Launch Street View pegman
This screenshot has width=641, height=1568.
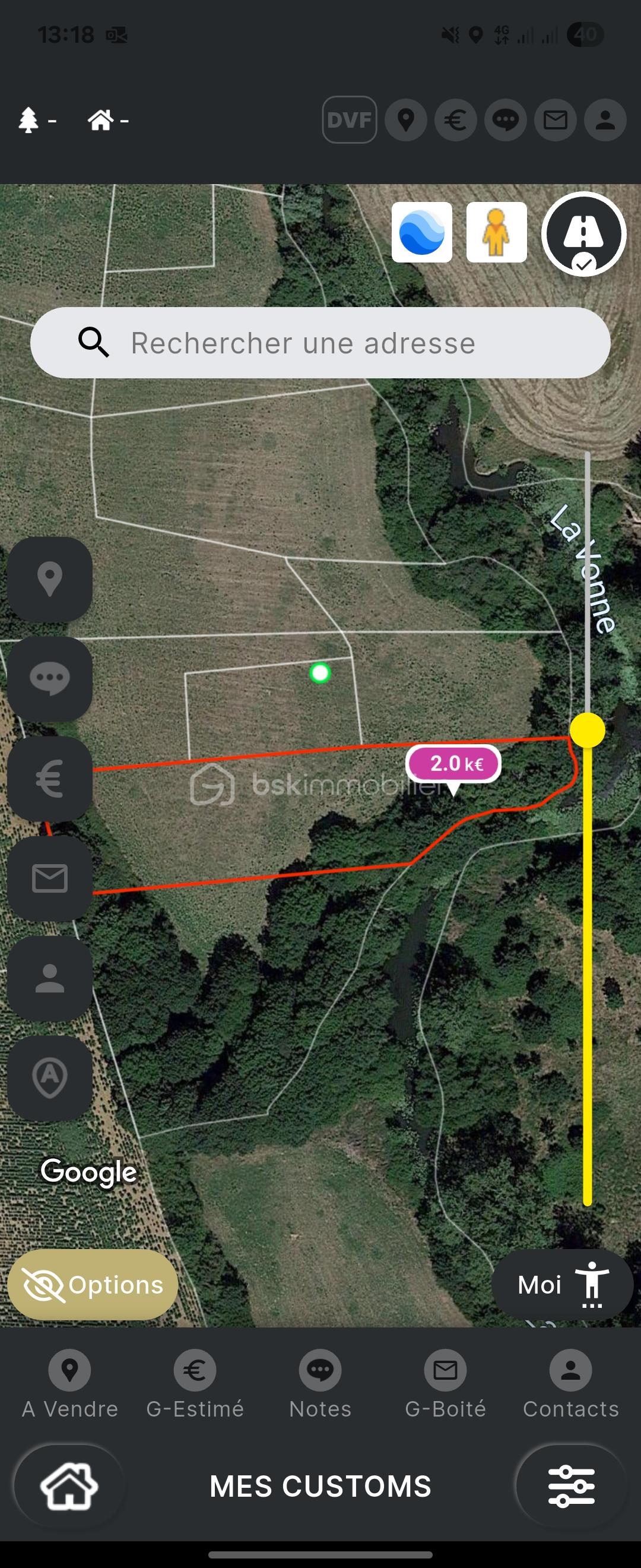(x=496, y=232)
